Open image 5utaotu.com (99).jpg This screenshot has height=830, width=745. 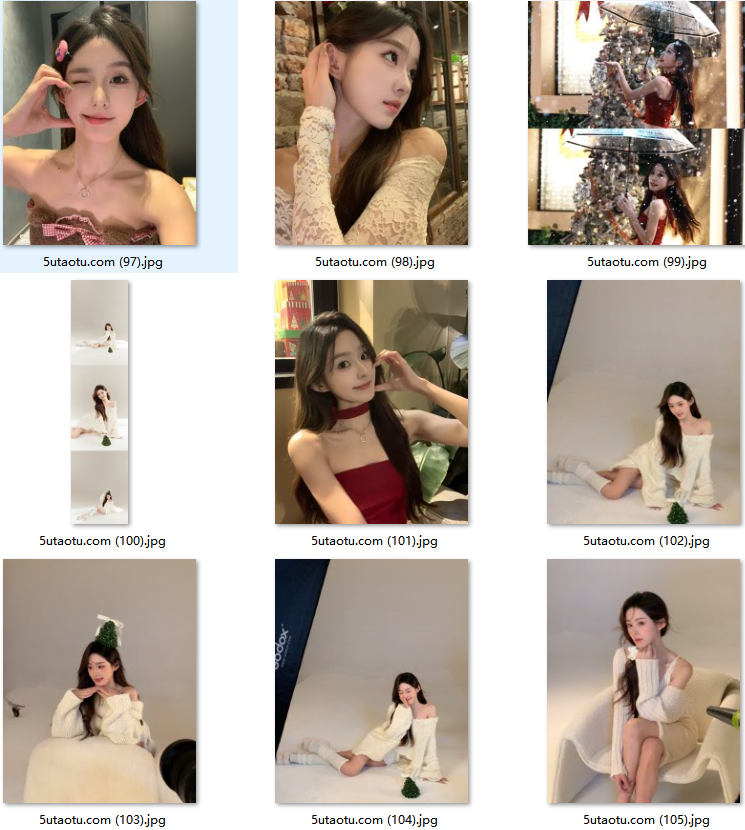[636, 123]
